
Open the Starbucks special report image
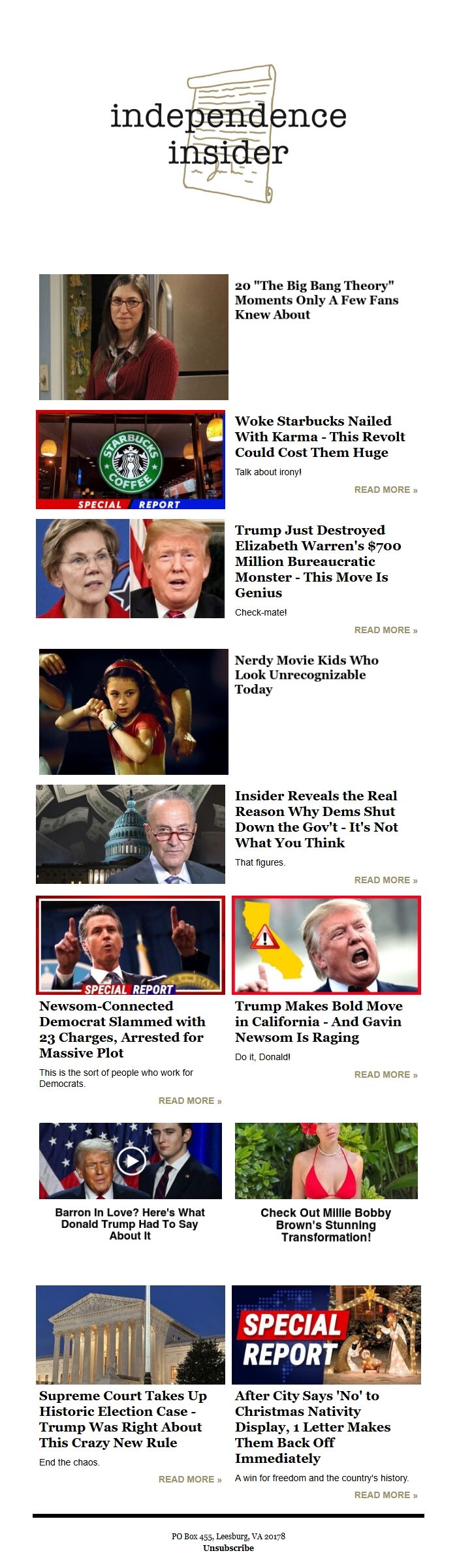[131, 460]
